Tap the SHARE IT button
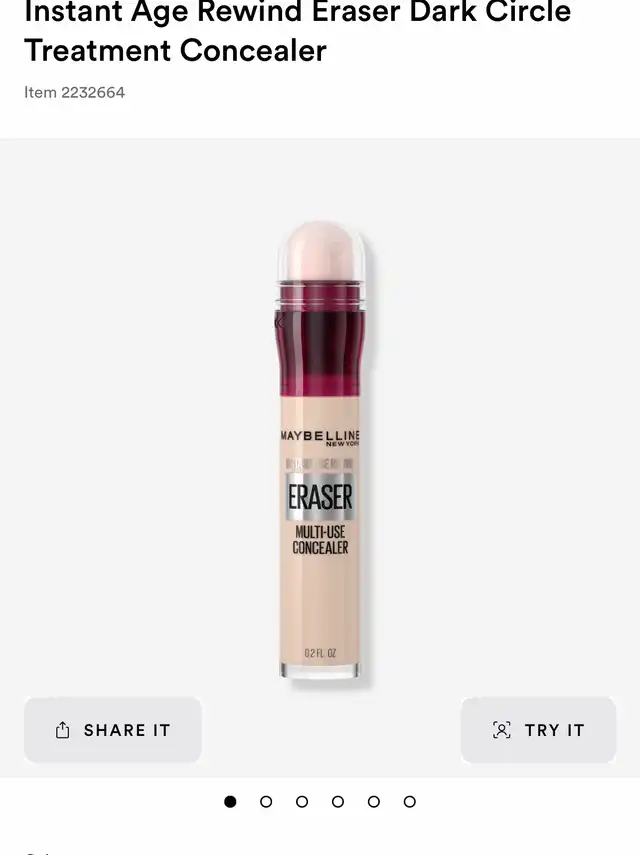 [113, 730]
